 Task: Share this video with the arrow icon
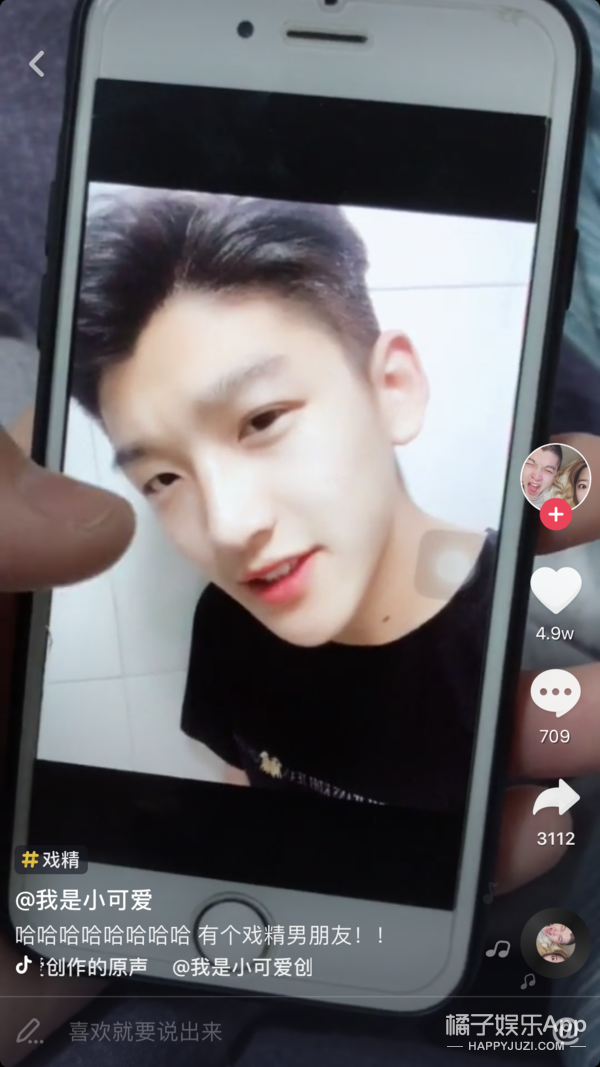[x=555, y=797]
